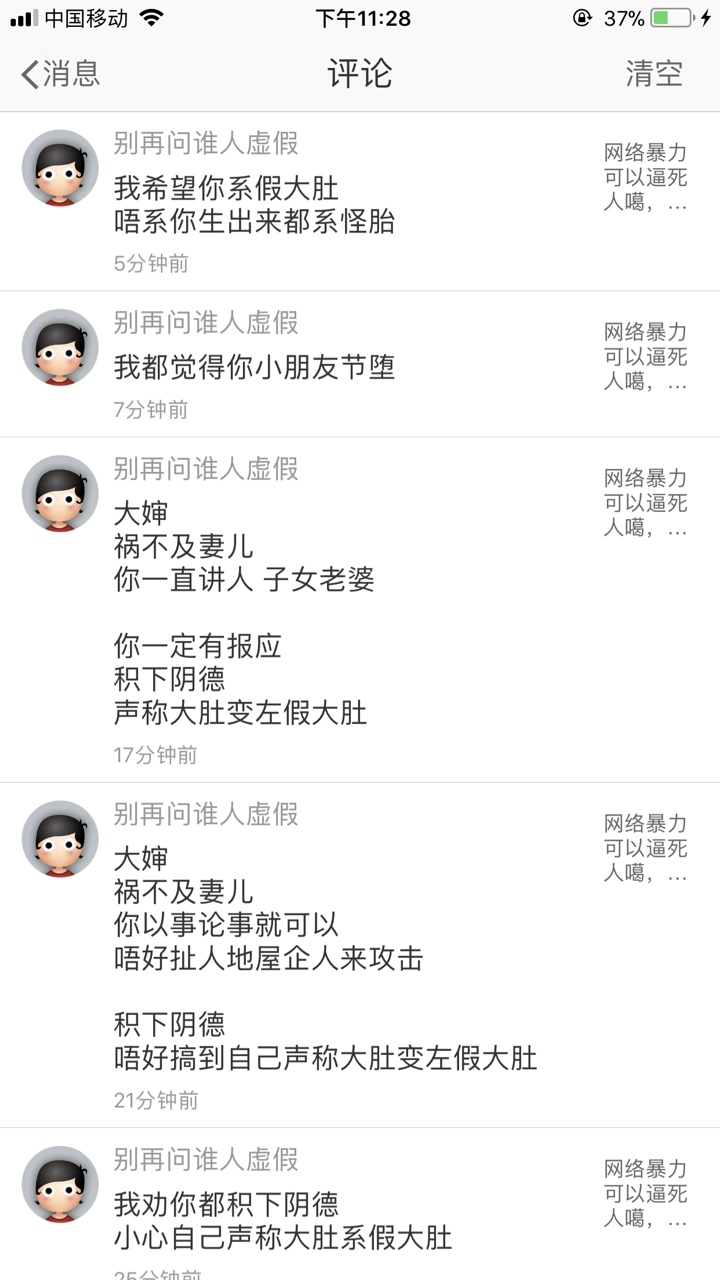Go back to the 消息 screen

(62, 74)
